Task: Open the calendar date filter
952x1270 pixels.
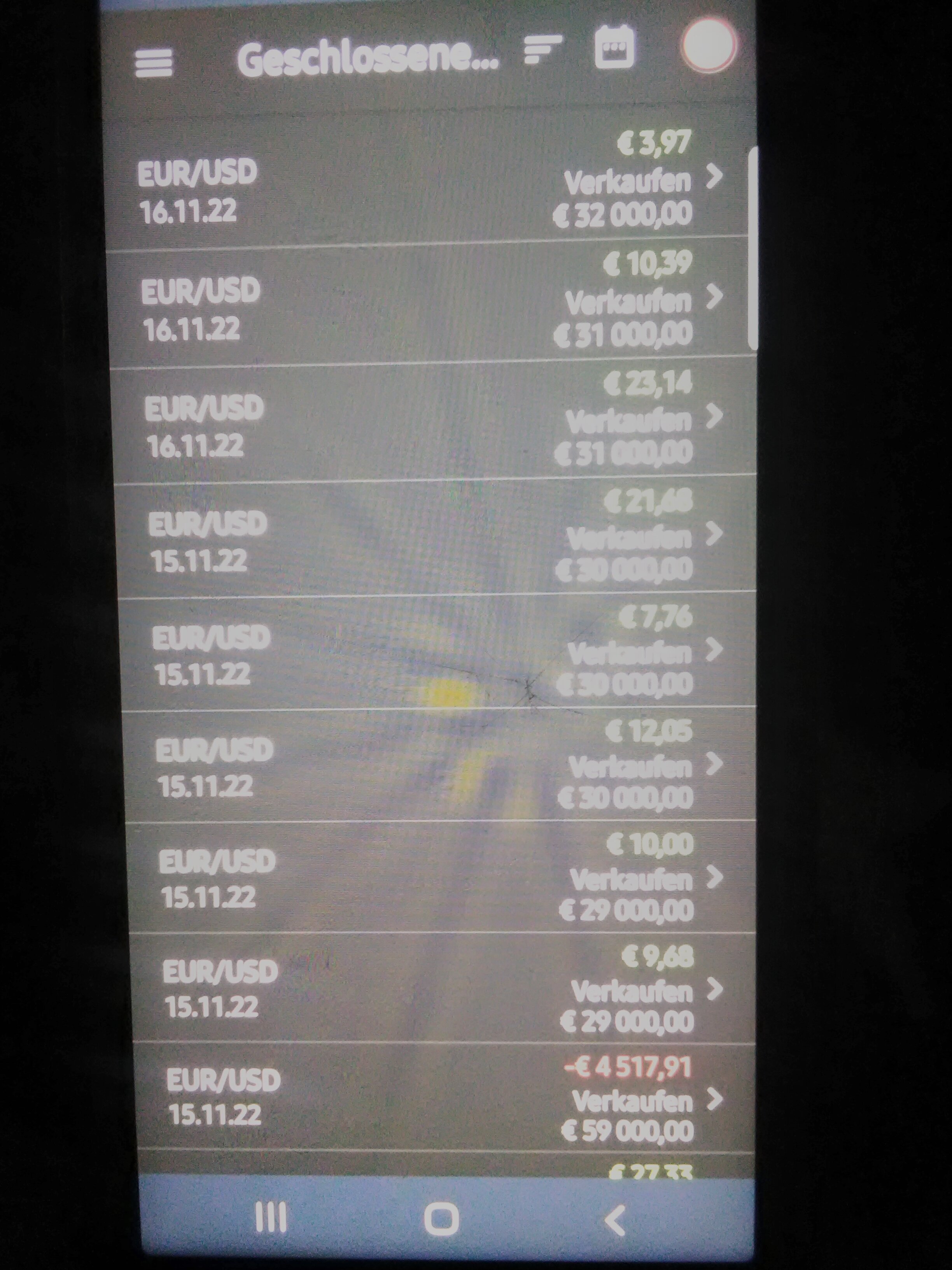Action: (x=614, y=48)
